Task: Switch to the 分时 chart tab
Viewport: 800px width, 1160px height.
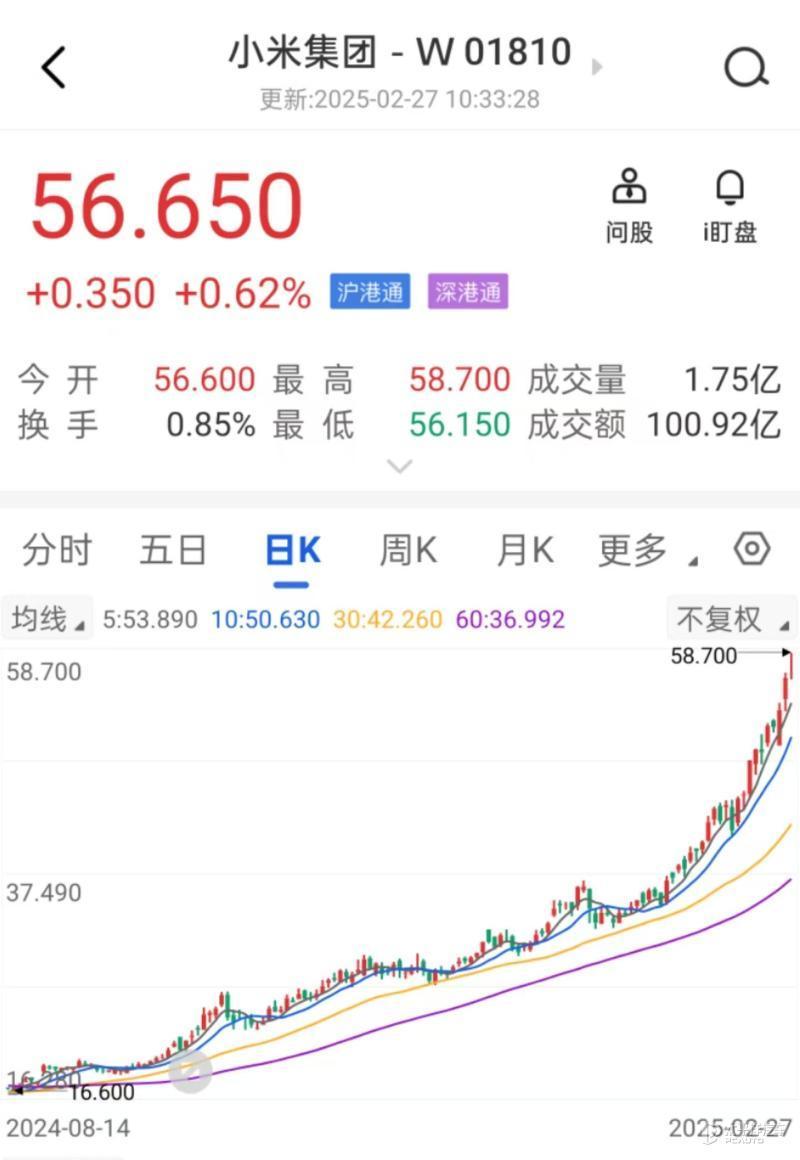Action: [x=55, y=549]
